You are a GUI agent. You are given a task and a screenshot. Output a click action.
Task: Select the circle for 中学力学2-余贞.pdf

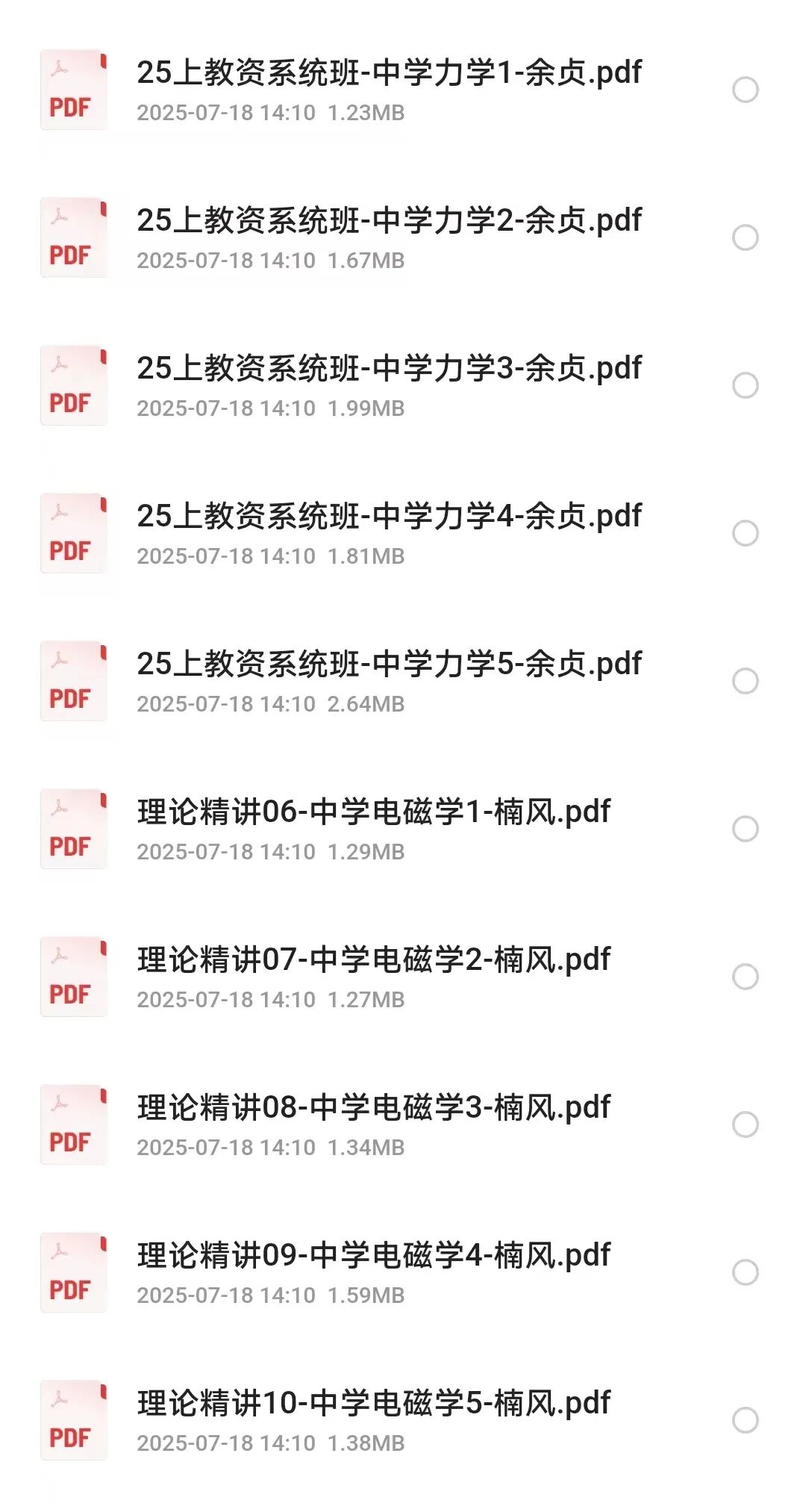click(745, 237)
